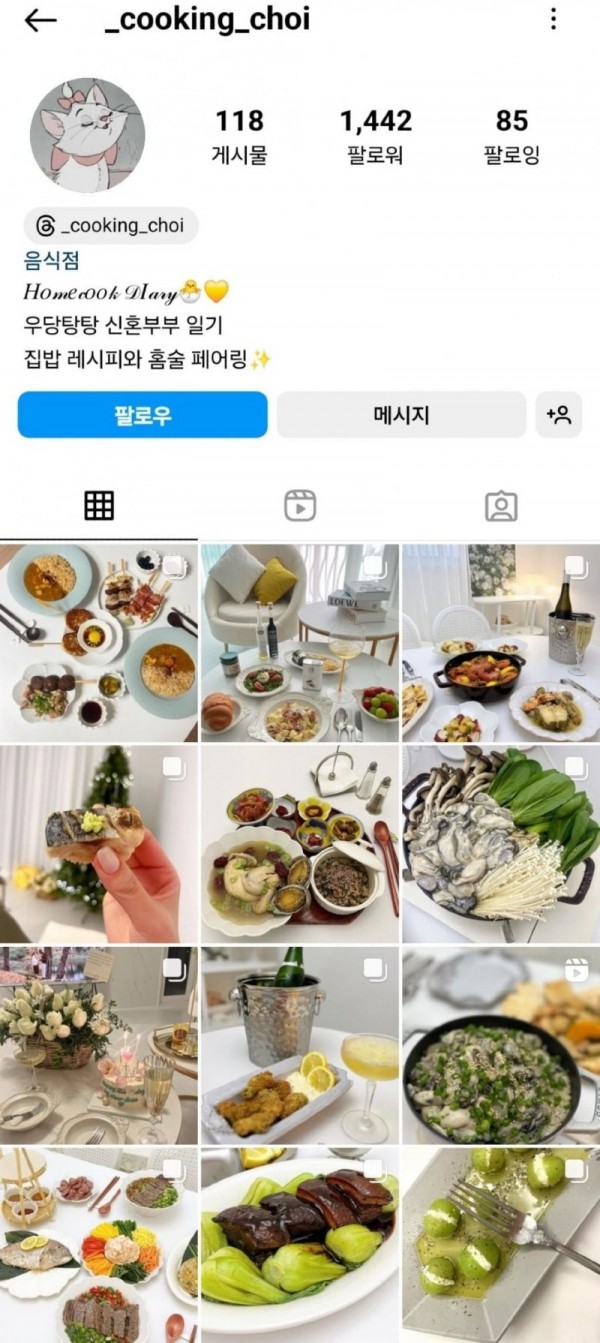Open the braised pork with bok choy post
Image resolution: width=600 pixels, height=1343 pixels.
tap(300, 1245)
